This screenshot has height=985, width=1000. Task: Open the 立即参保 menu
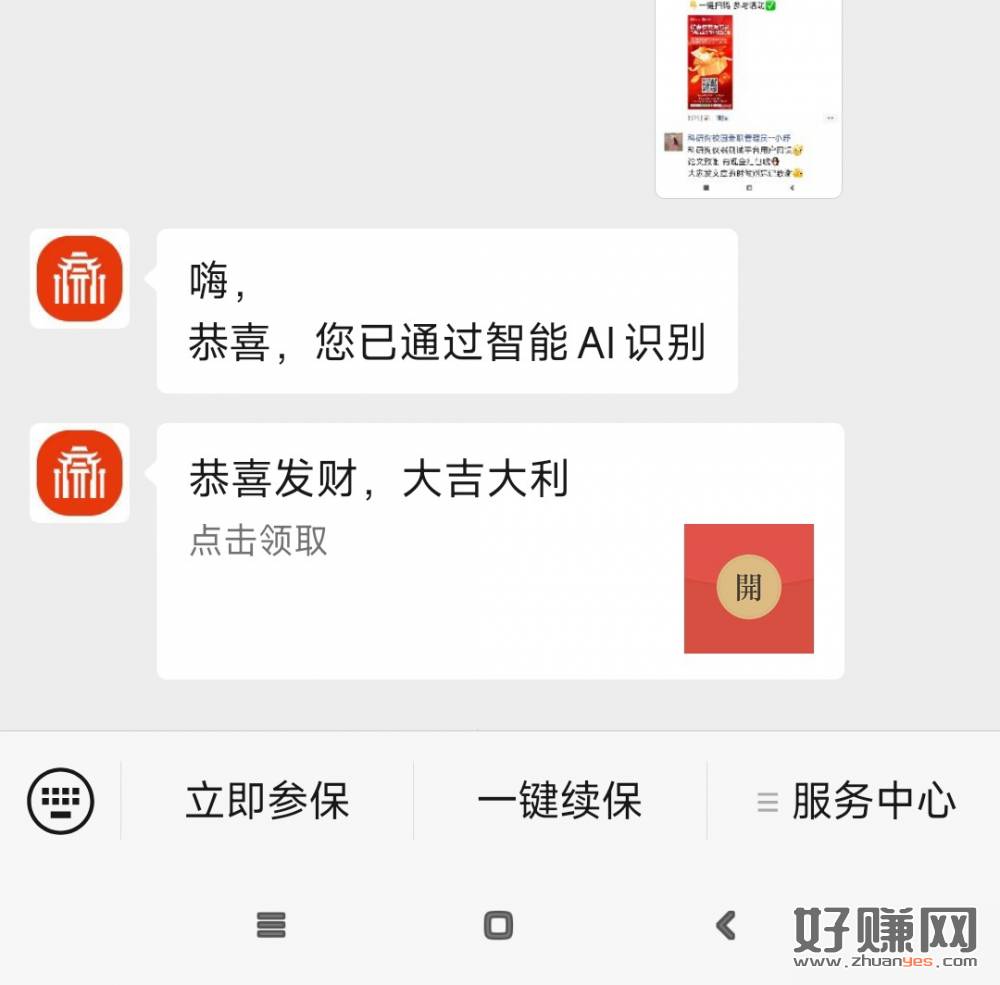tap(267, 801)
